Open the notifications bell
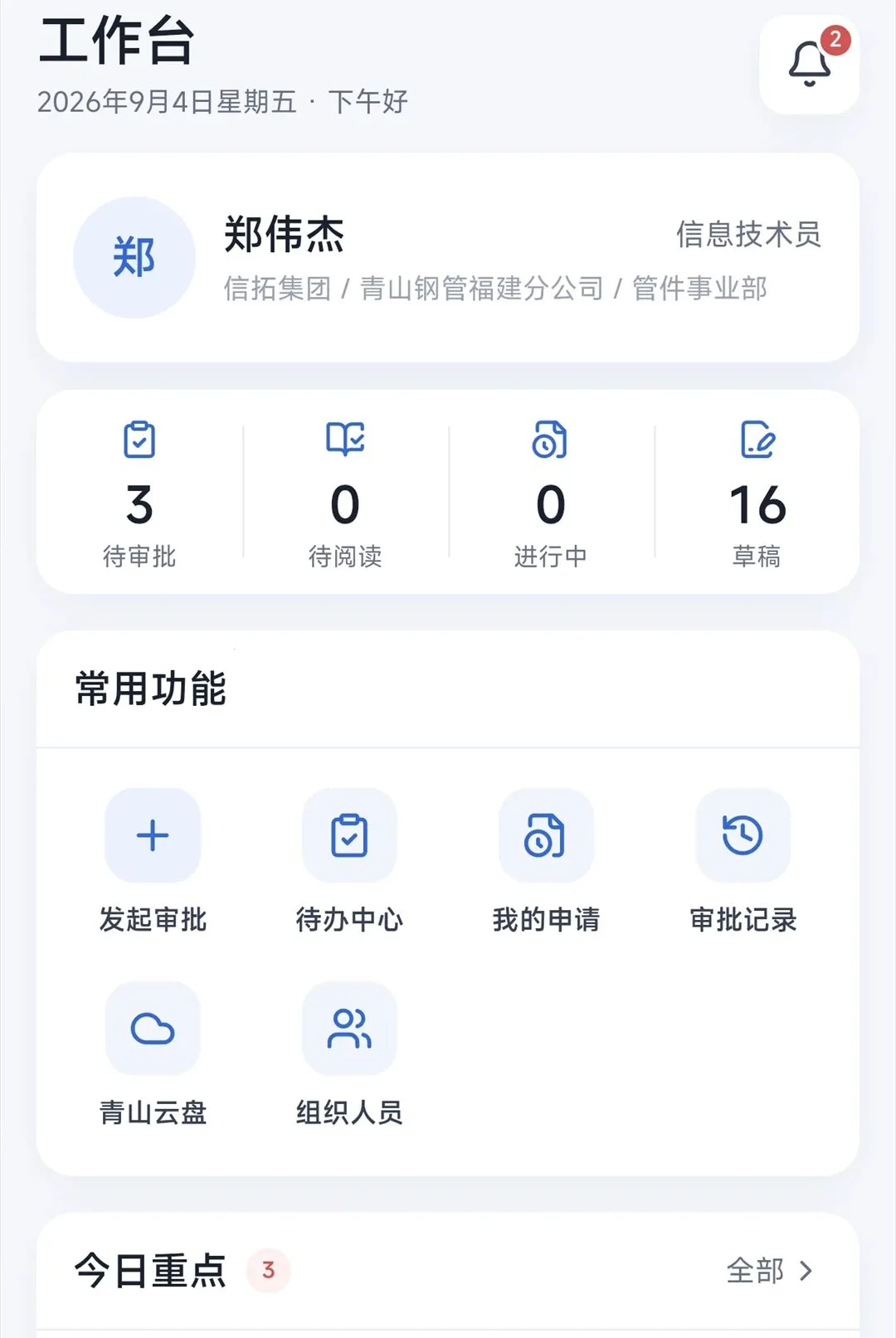896x1338 pixels. click(x=809, y=65)
